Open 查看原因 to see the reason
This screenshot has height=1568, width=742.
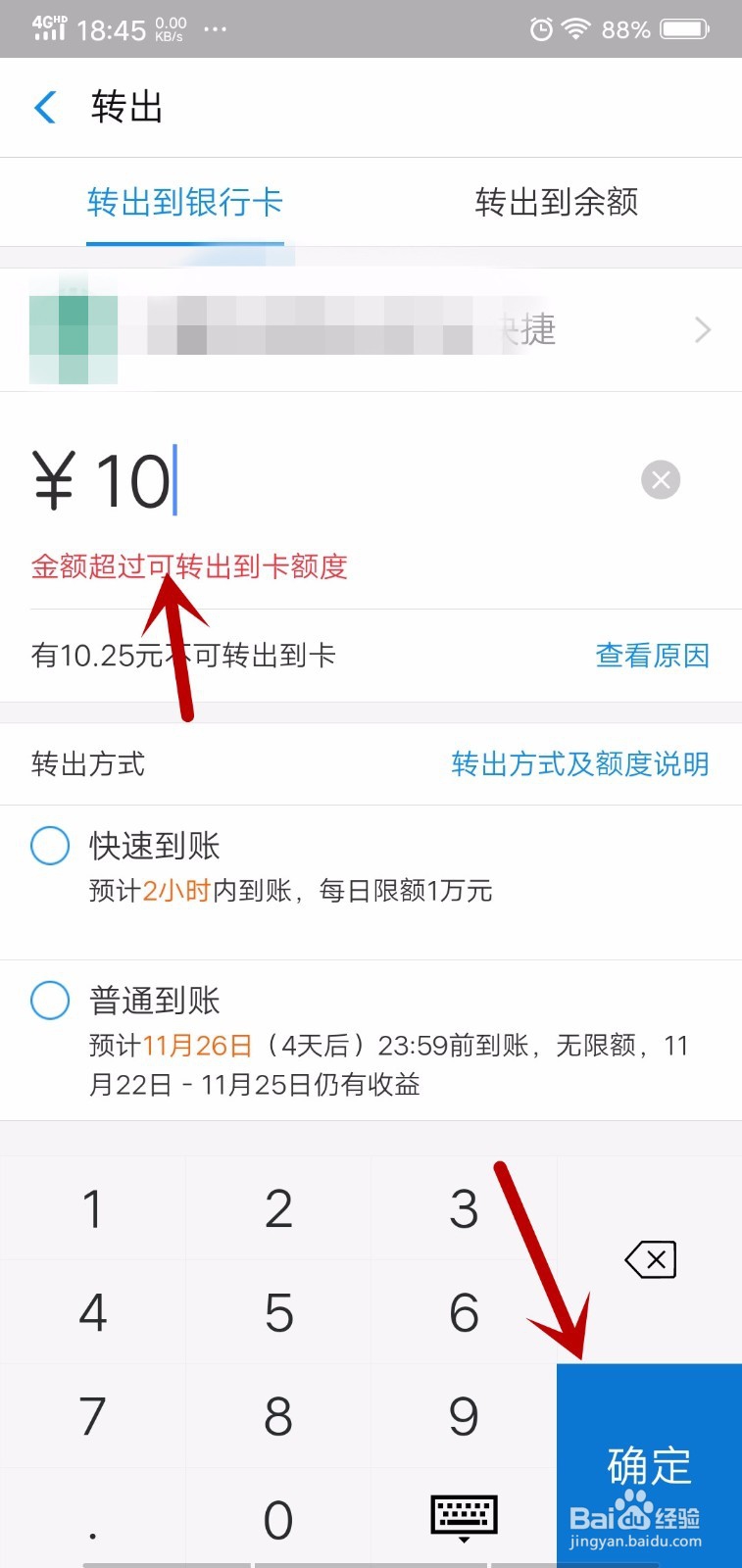click(652, 655)
